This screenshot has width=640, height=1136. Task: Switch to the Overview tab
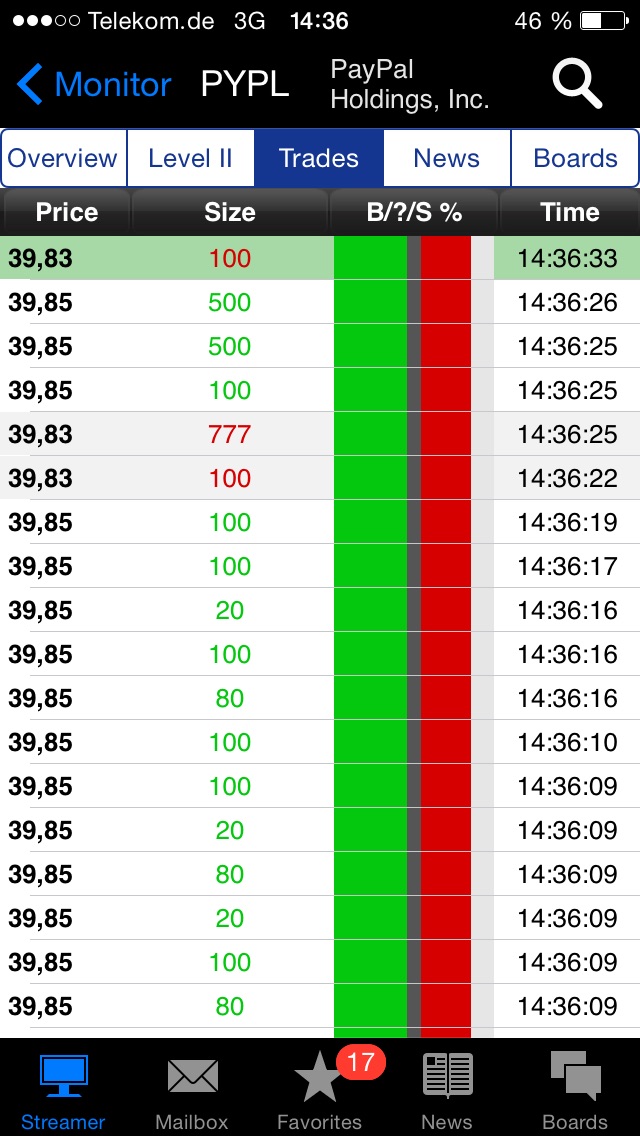pos(63,158)
